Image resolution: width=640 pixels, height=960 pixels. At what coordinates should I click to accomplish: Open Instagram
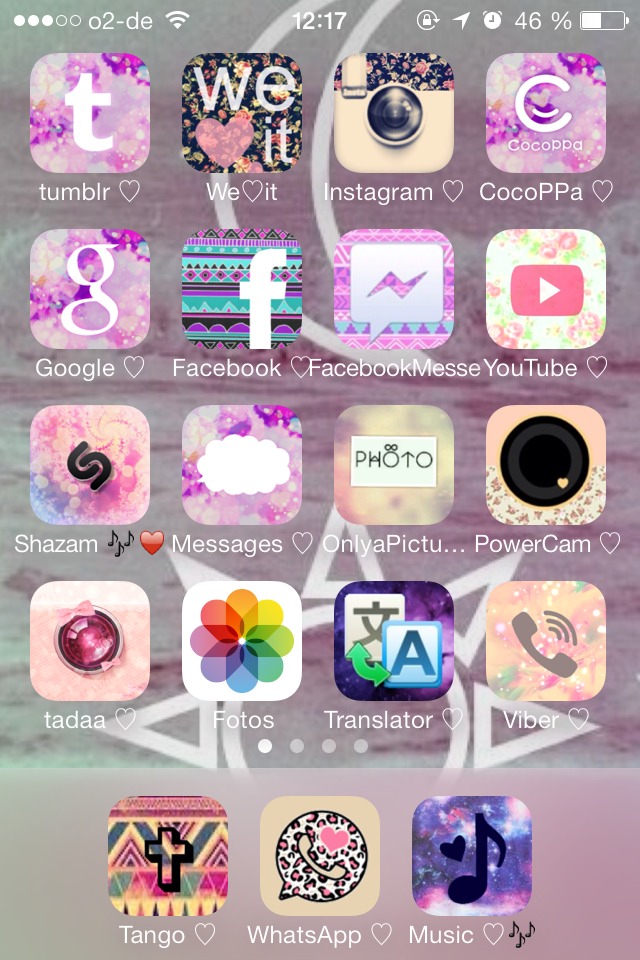394,113
